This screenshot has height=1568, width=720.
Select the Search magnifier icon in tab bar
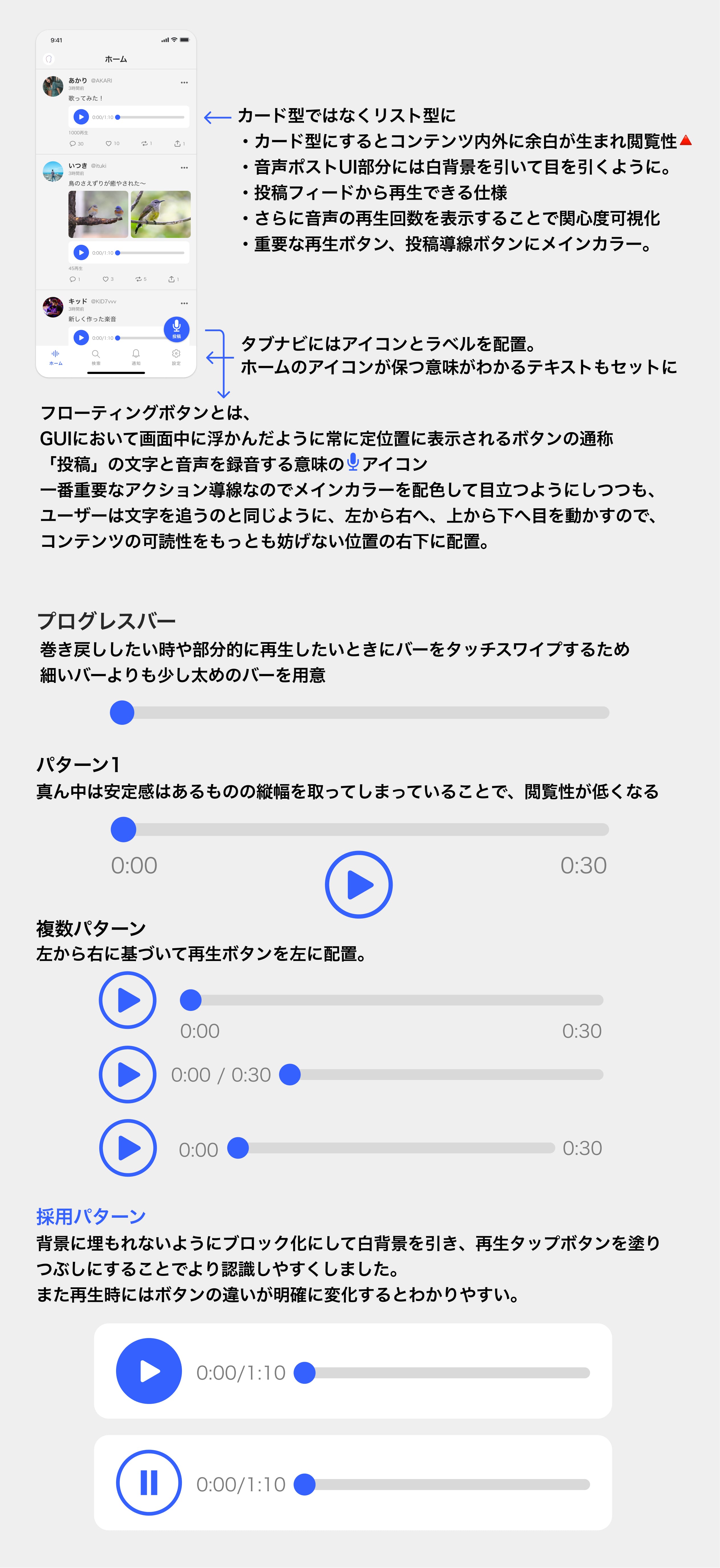tap(96, 354)
